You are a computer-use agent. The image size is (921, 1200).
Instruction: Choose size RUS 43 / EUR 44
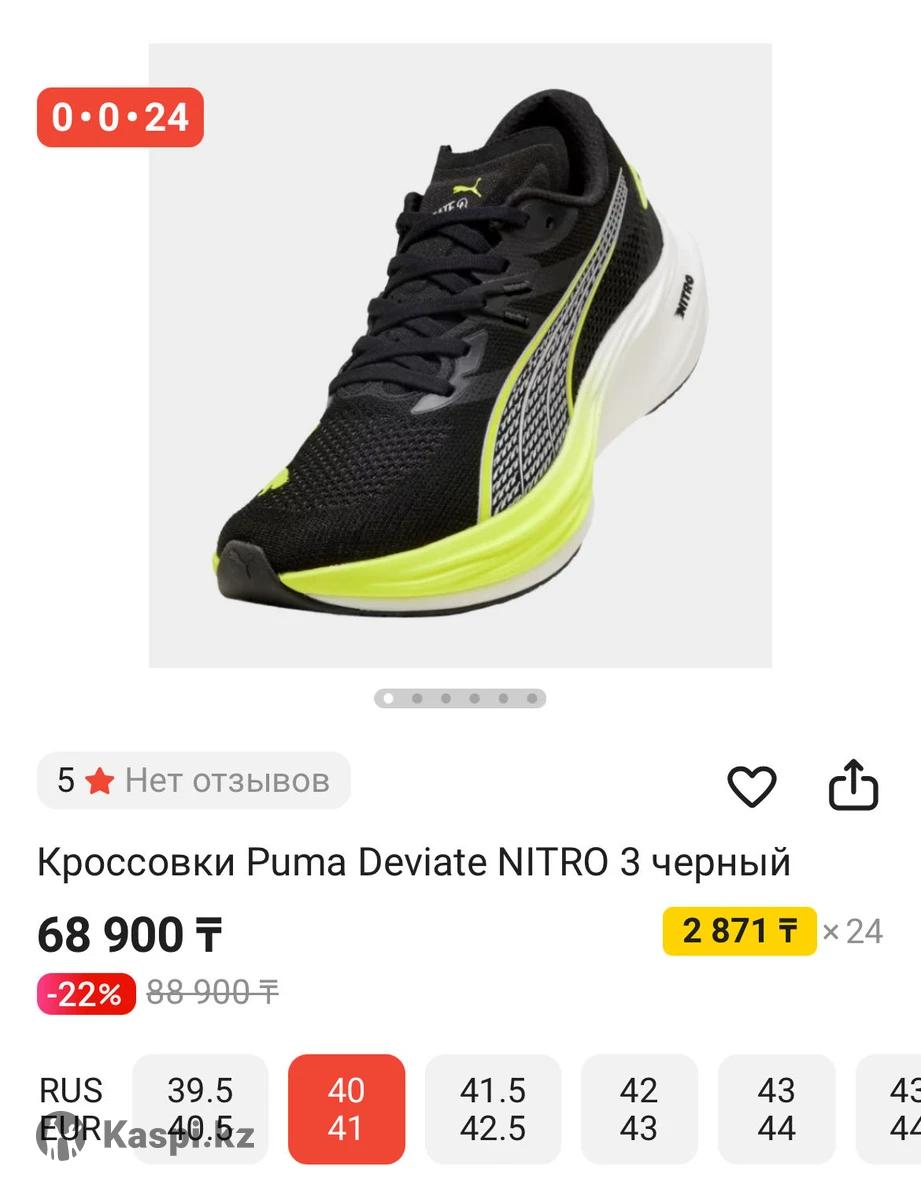pyautogui.click(x=776, y=1109)
